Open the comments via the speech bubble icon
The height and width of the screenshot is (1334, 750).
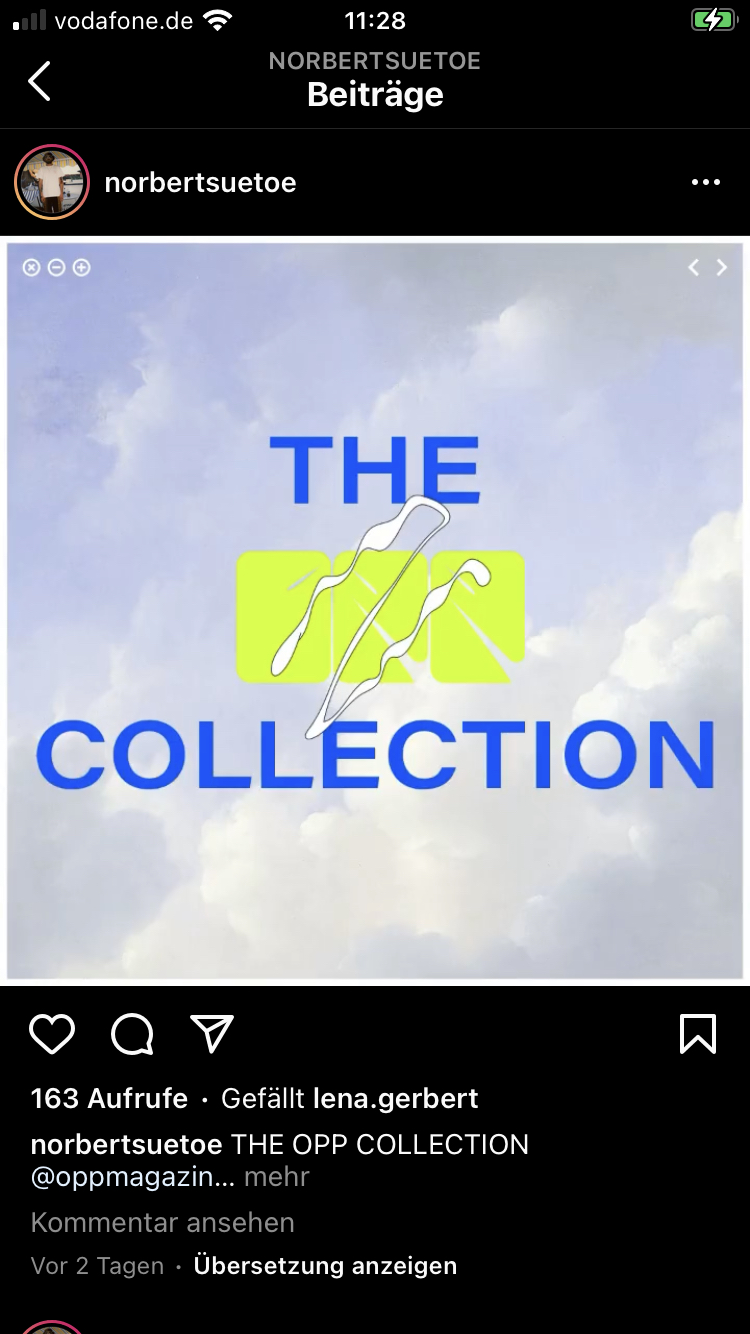[x=132, y=1034]
